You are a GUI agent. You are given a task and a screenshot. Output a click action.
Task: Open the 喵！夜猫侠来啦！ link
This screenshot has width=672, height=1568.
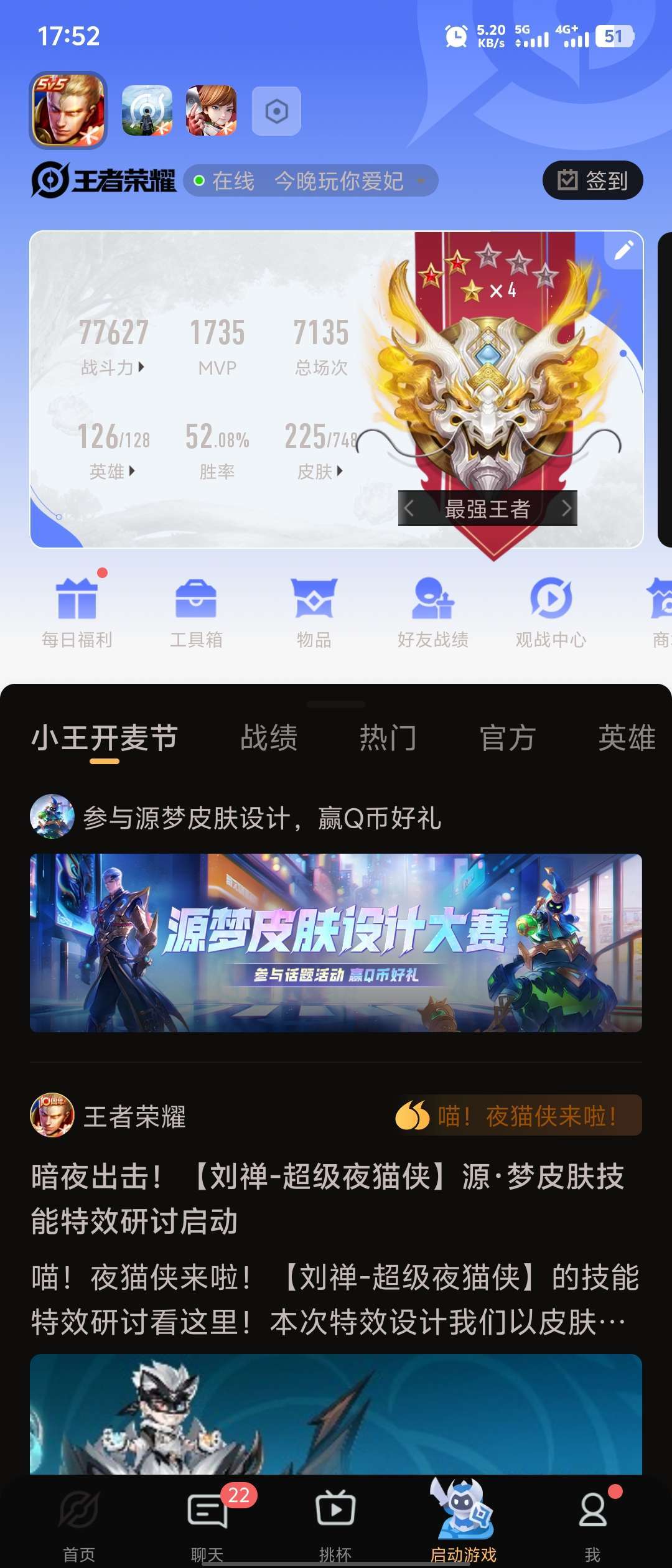coord(516,1114)
